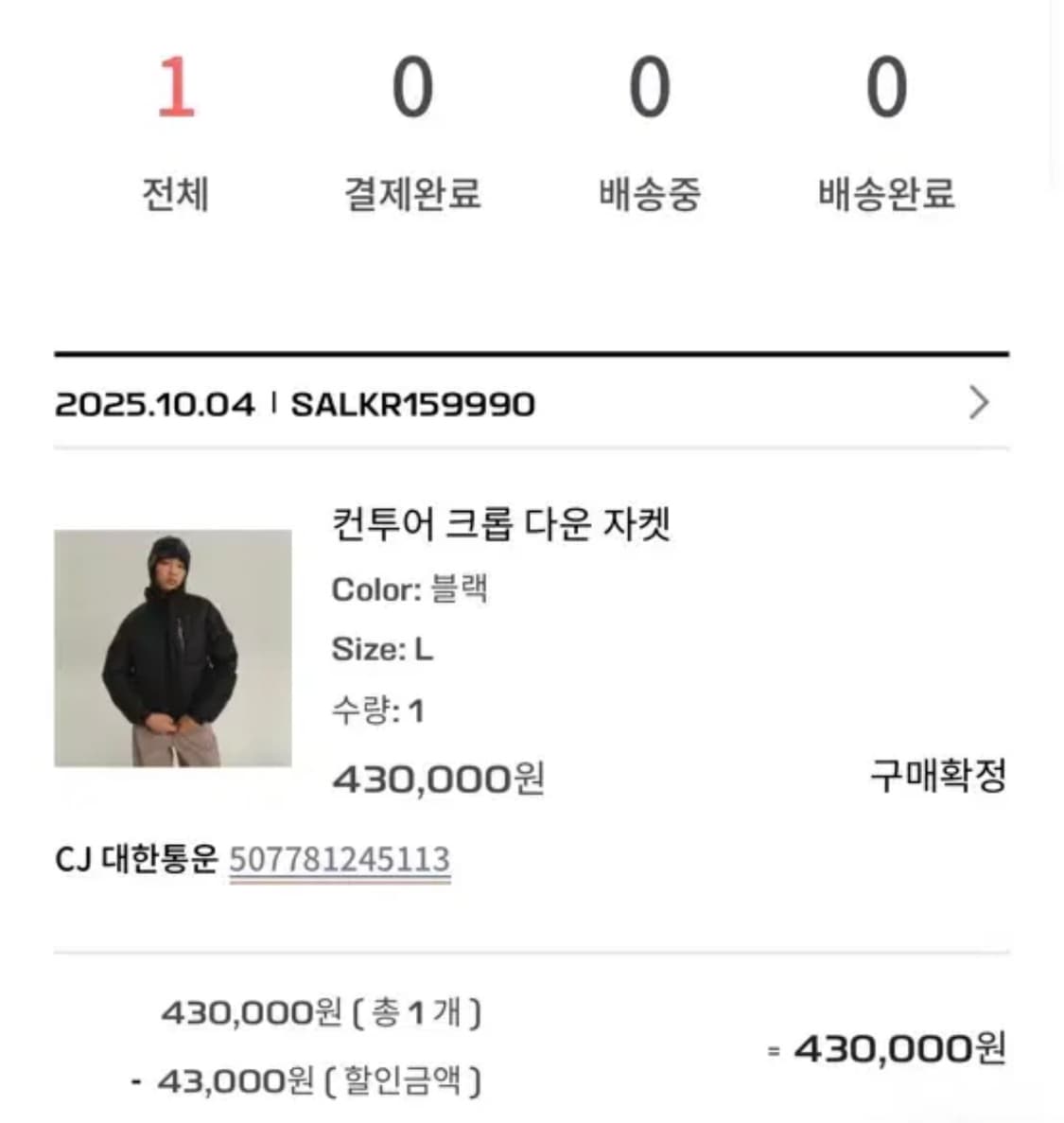
Task: Click the Color: 블랙 detail line
Action: click(x=411, y=590)
